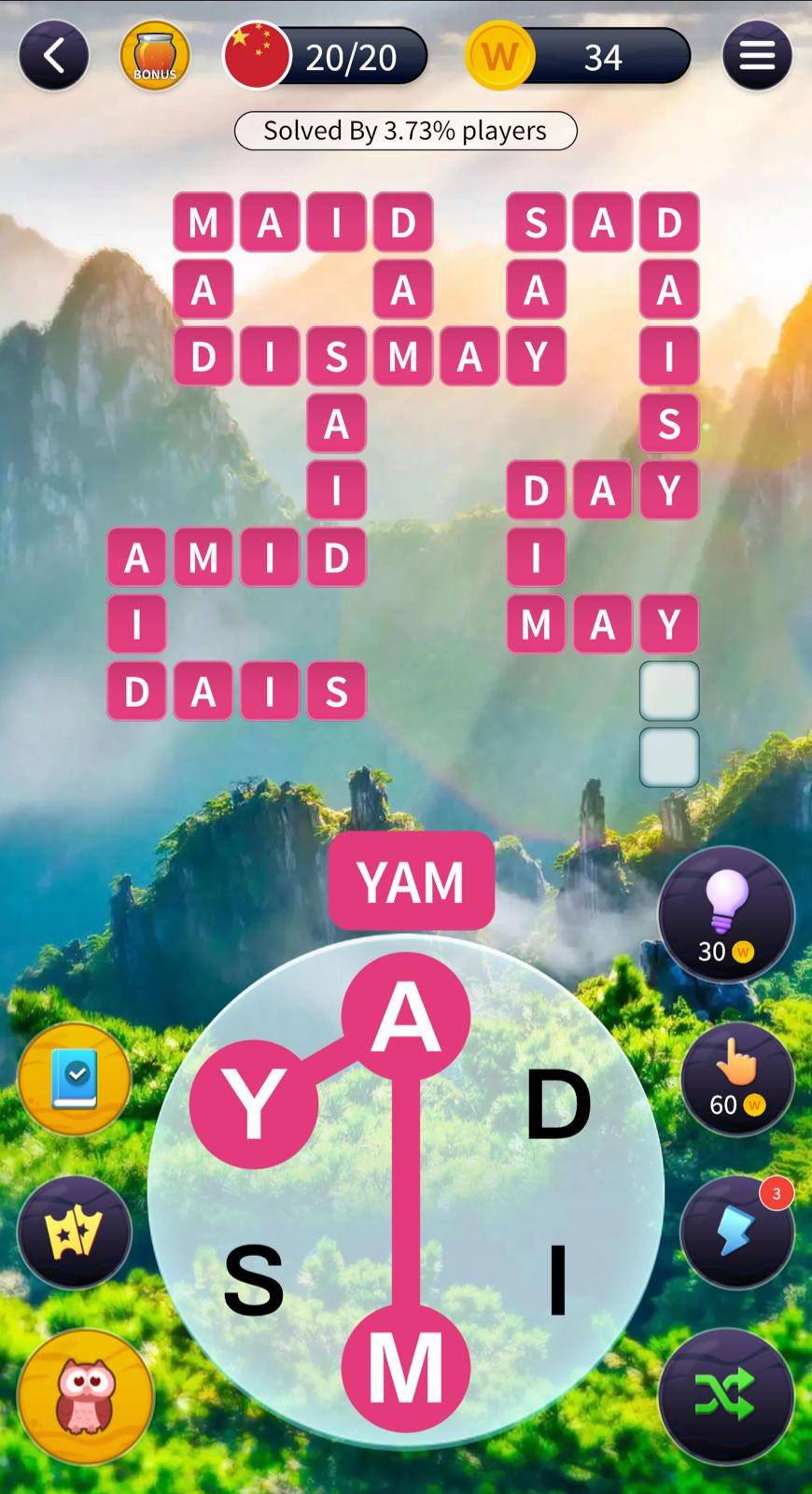The height and width of the screenshot is (1494, 812).
Task: Go back using the arrow button
Action: click(54, 57)
